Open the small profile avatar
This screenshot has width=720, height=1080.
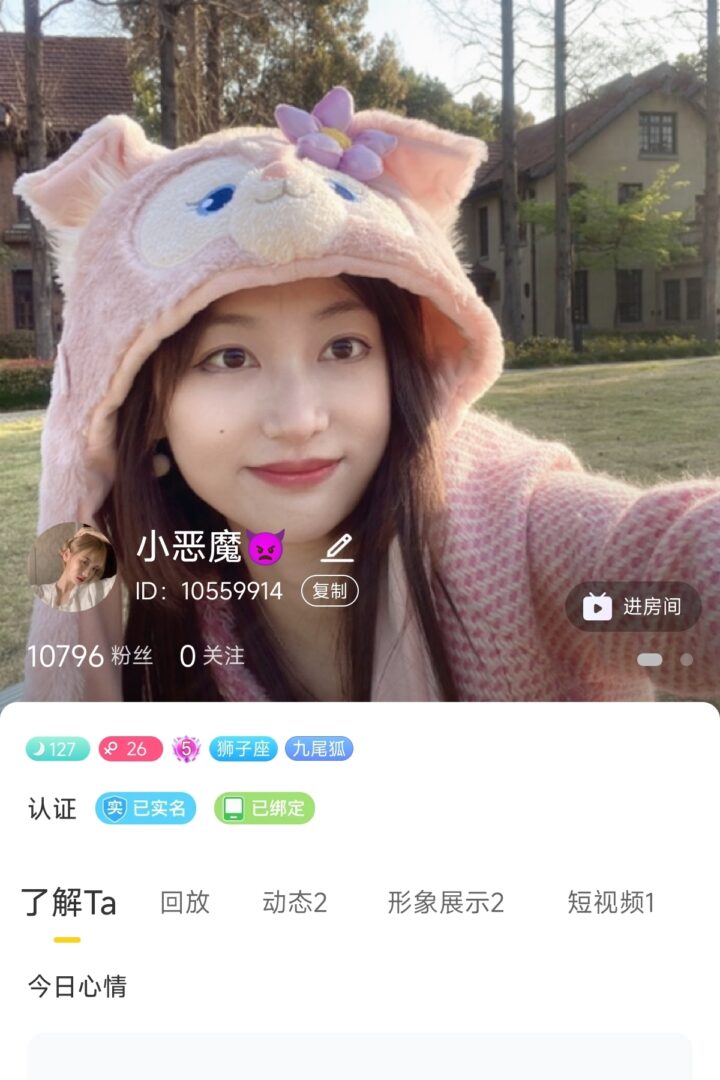coord(72,567)
